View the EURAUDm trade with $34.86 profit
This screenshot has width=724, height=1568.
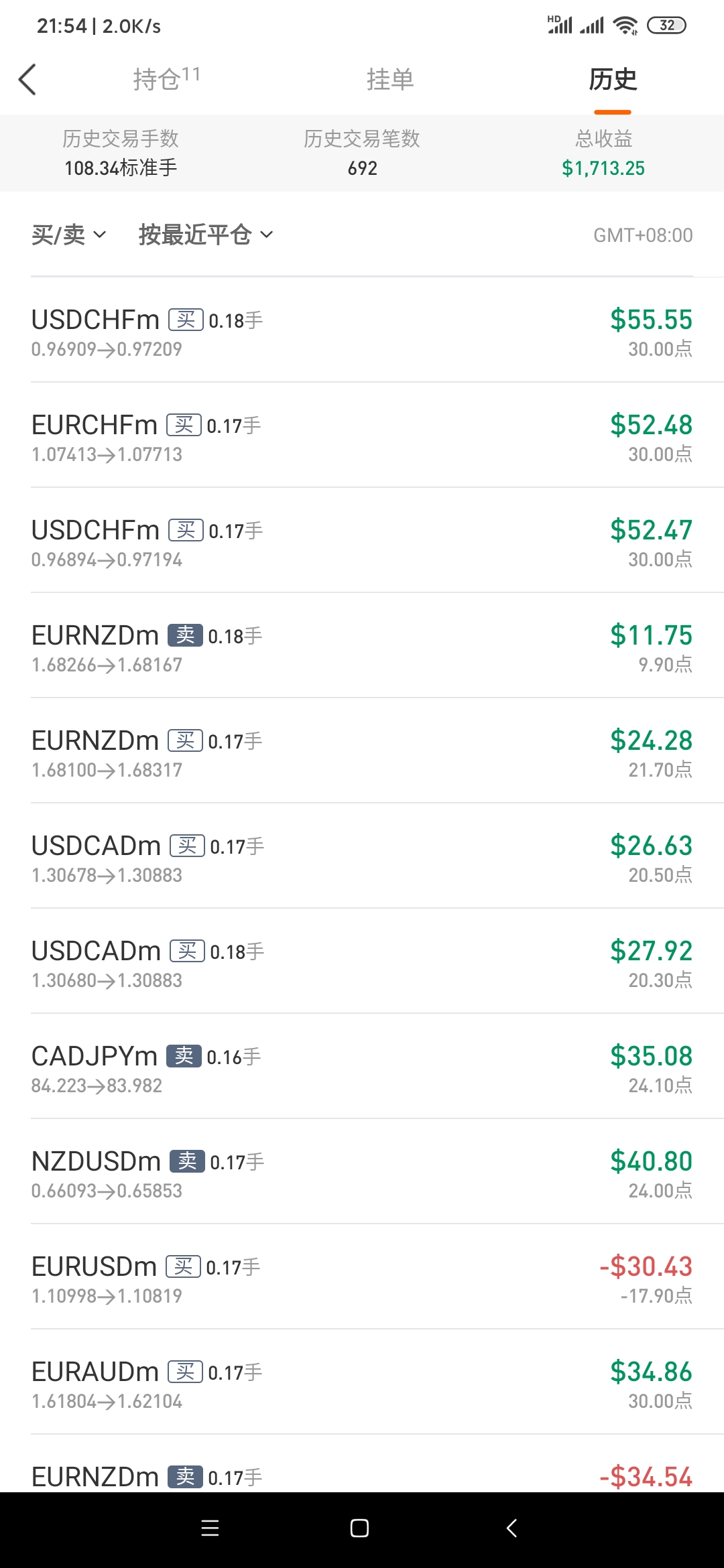[x=362, y=1382]
